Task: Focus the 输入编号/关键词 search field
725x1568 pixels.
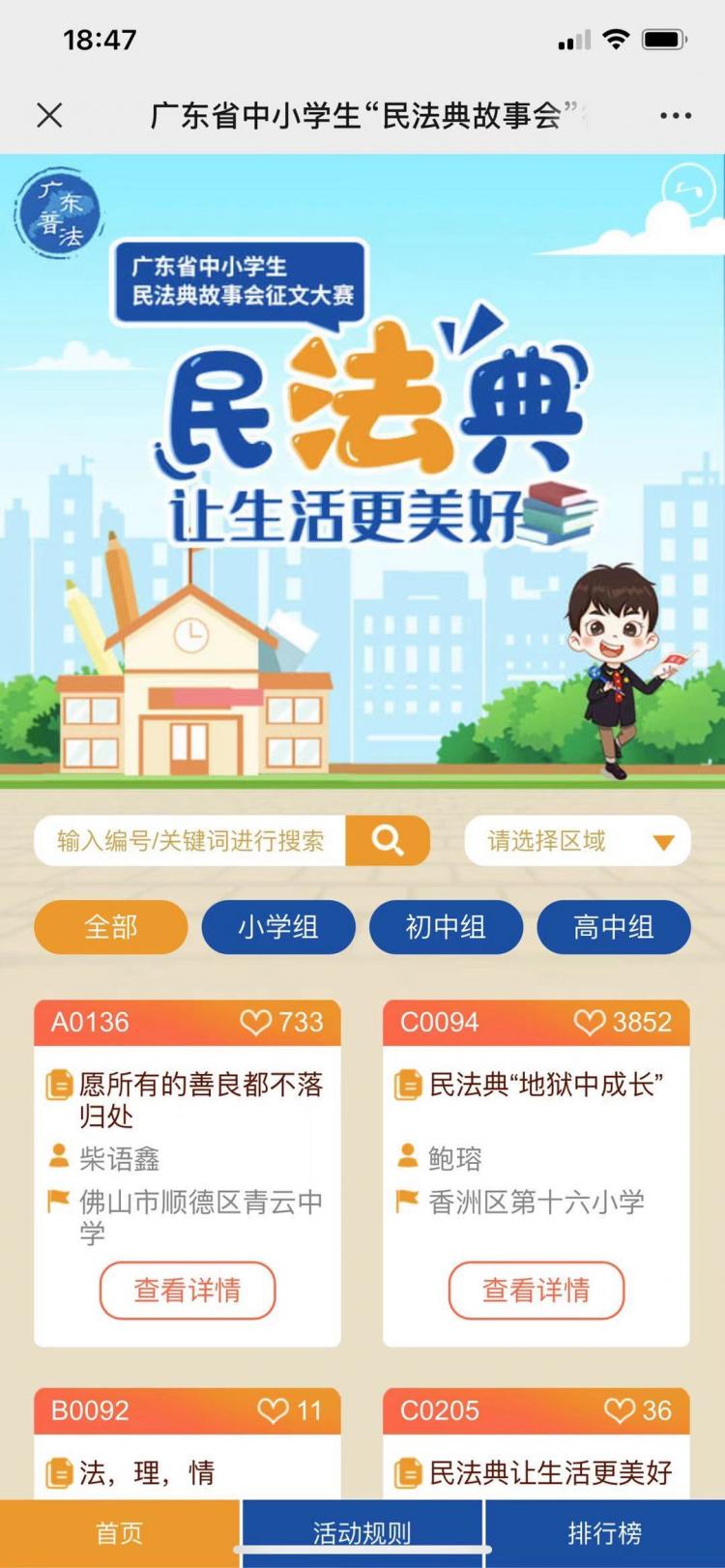Action: click(190, 841)
